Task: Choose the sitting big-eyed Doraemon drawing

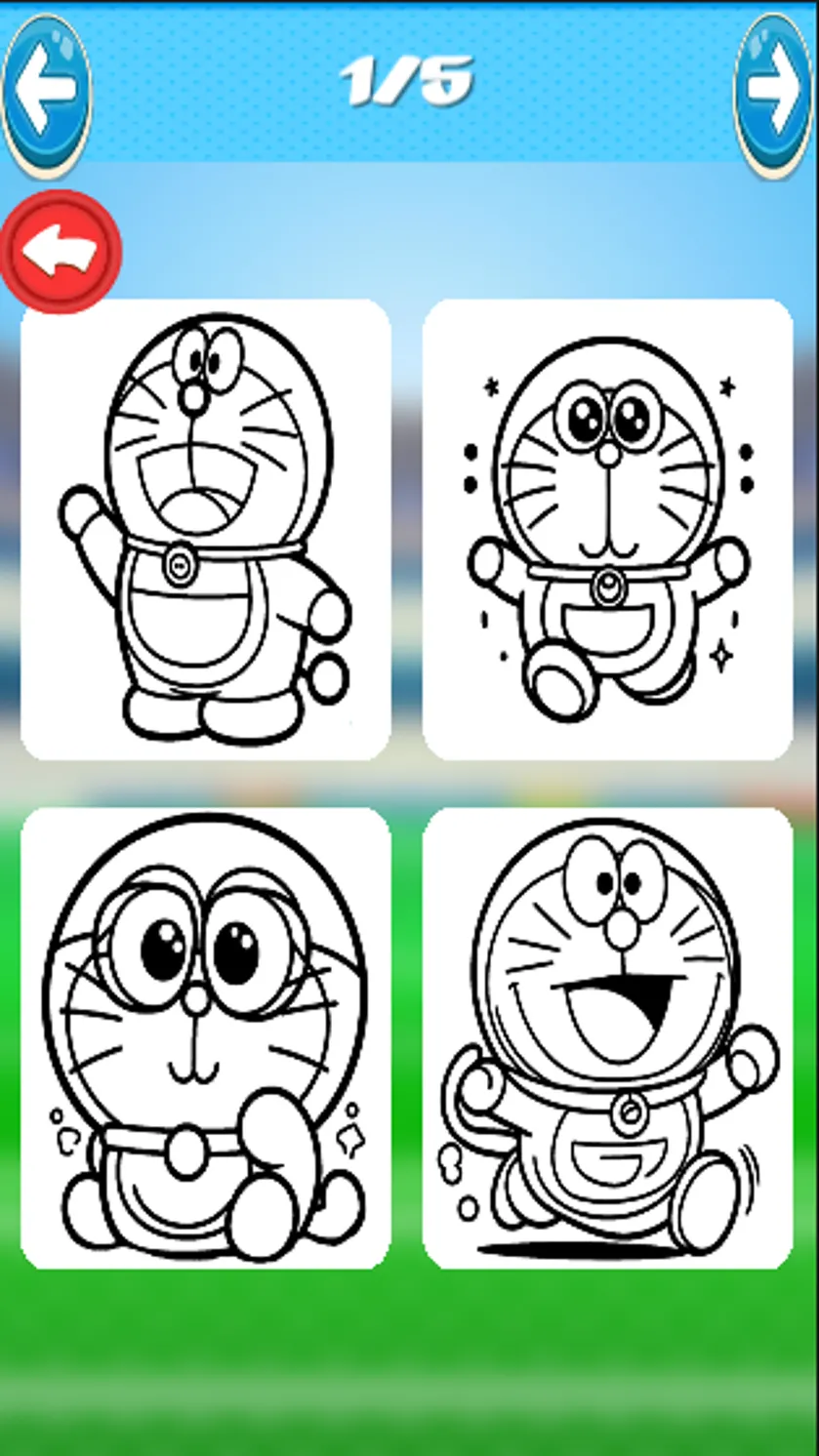Action: tap(206, 1038)
